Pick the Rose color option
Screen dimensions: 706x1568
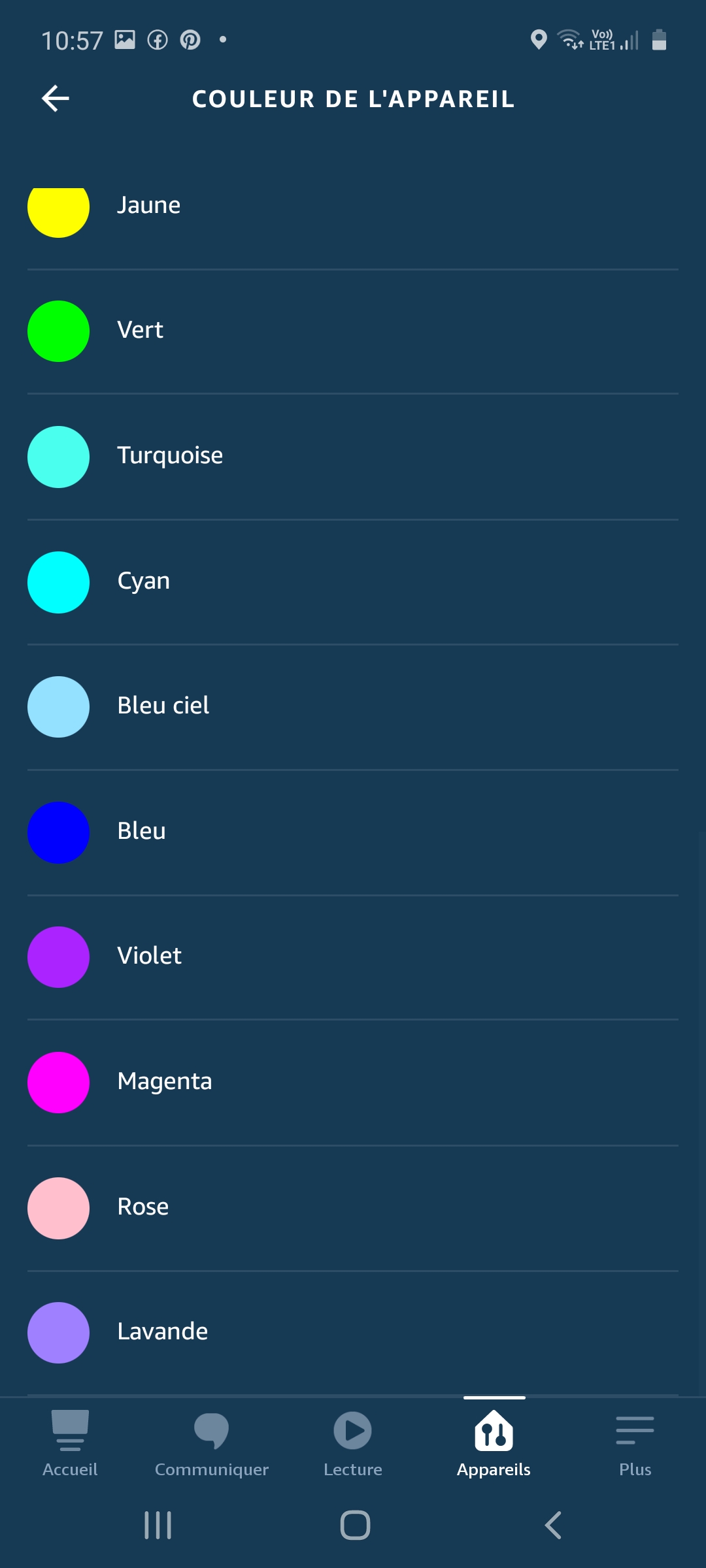353,1208
